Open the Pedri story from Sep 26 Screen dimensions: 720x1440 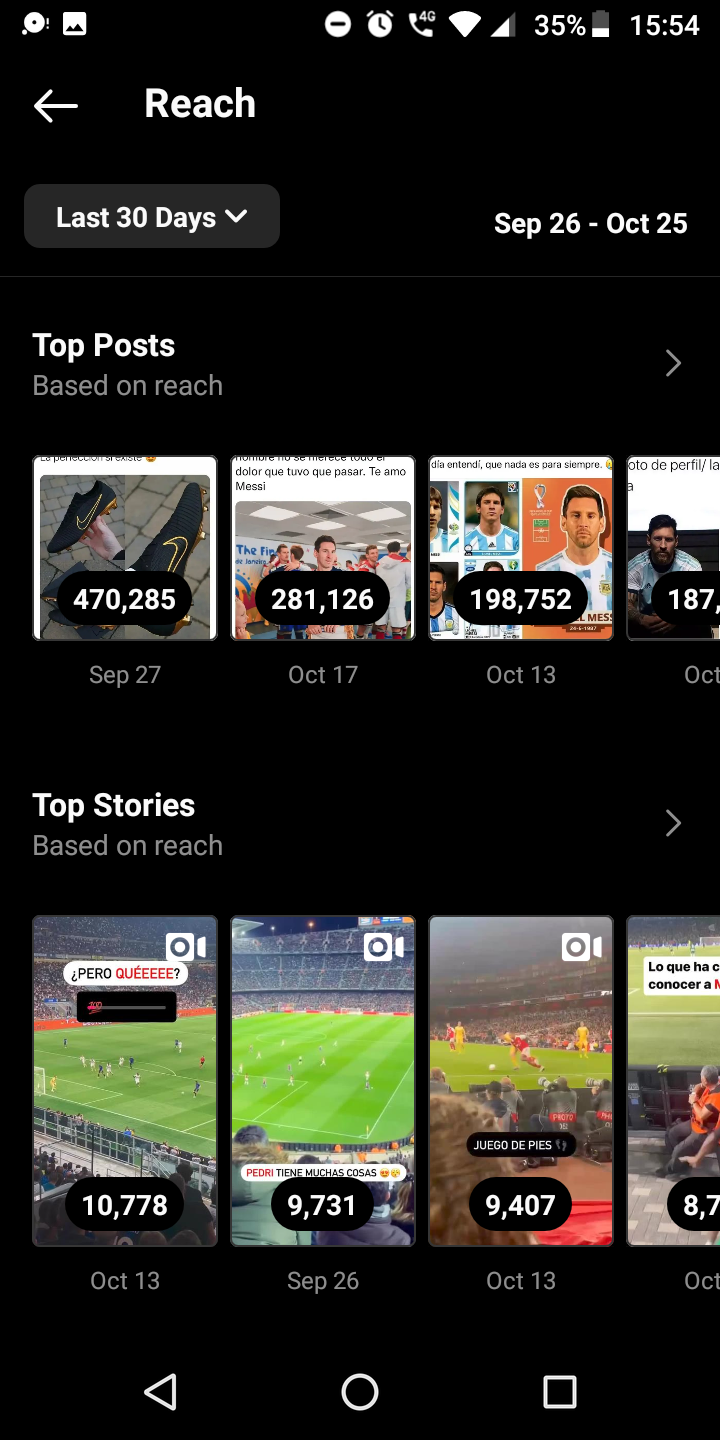click(x=323, y=1081)
